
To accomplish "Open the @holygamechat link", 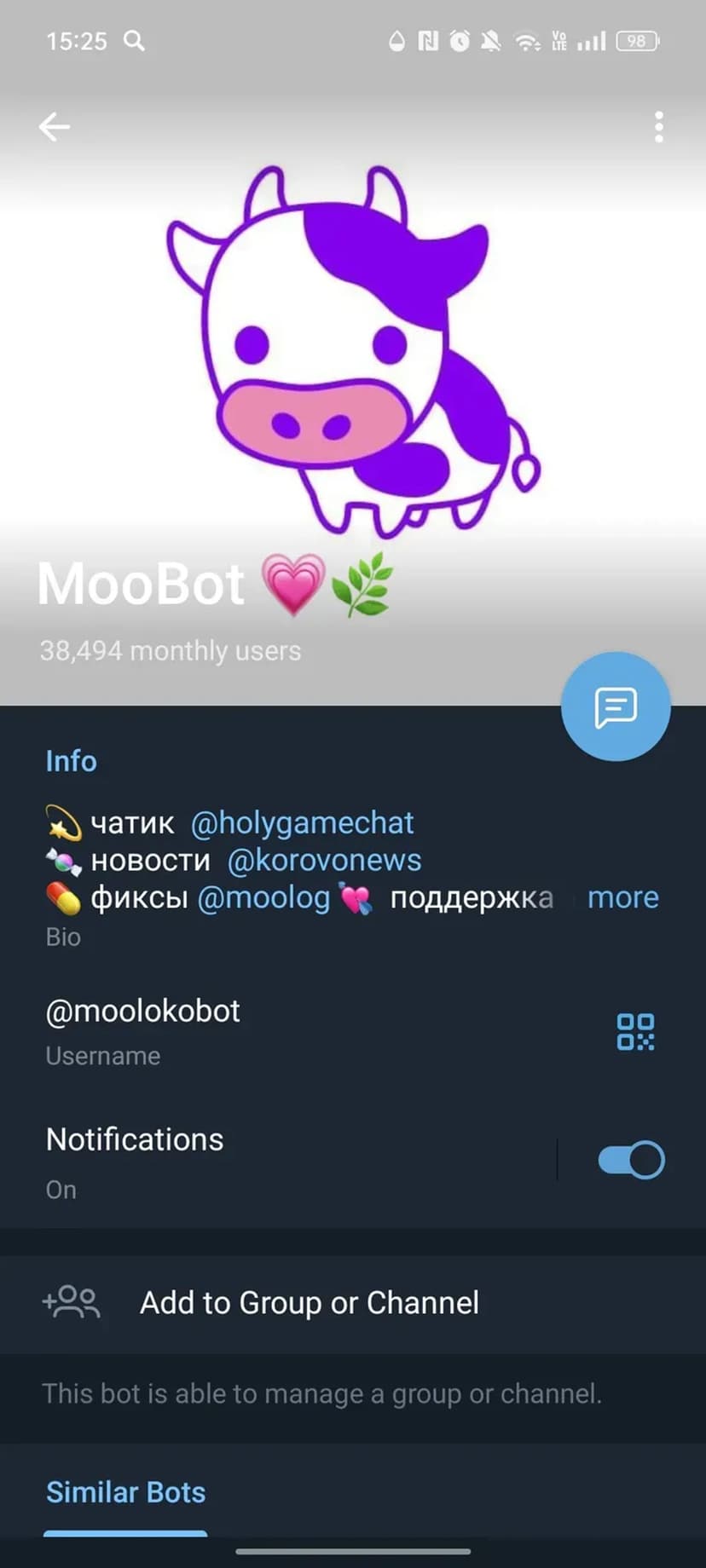I will pos(302,823).
